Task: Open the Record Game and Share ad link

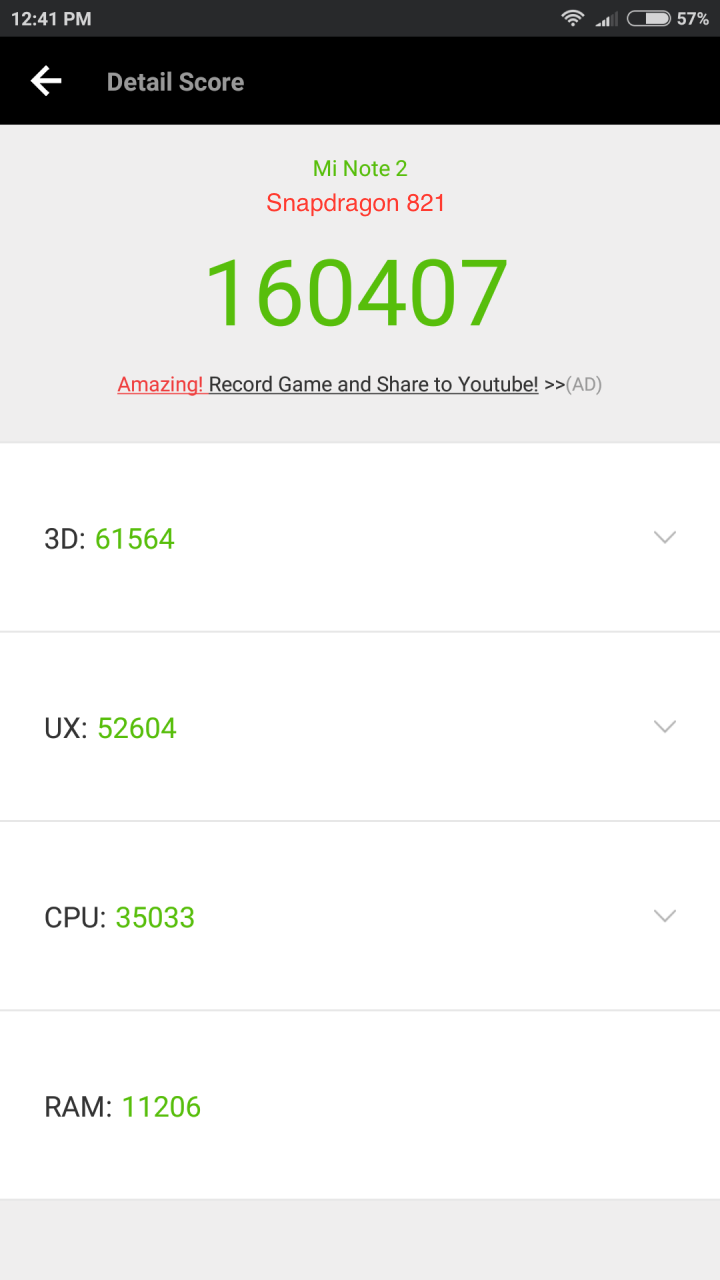Action: [360, 384]
